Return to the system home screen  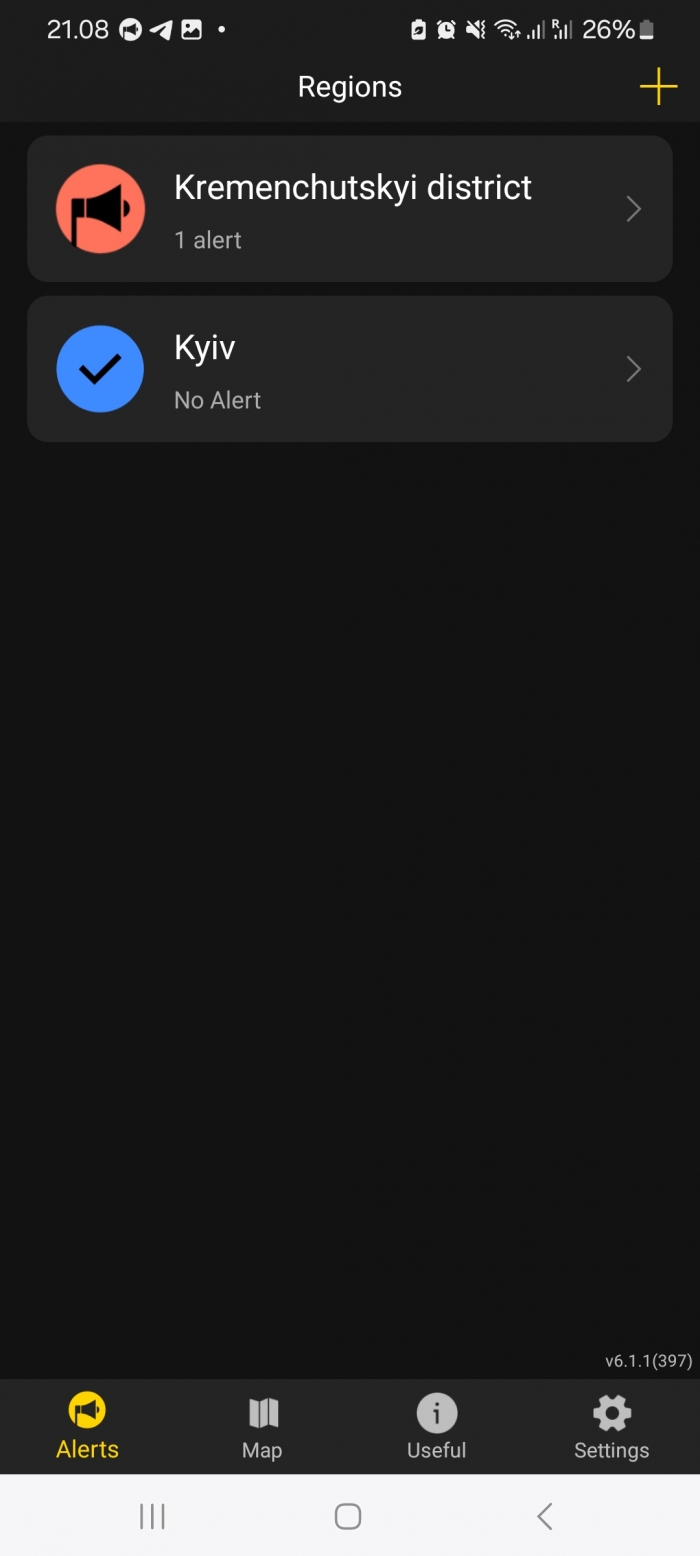pos(348,1516)
